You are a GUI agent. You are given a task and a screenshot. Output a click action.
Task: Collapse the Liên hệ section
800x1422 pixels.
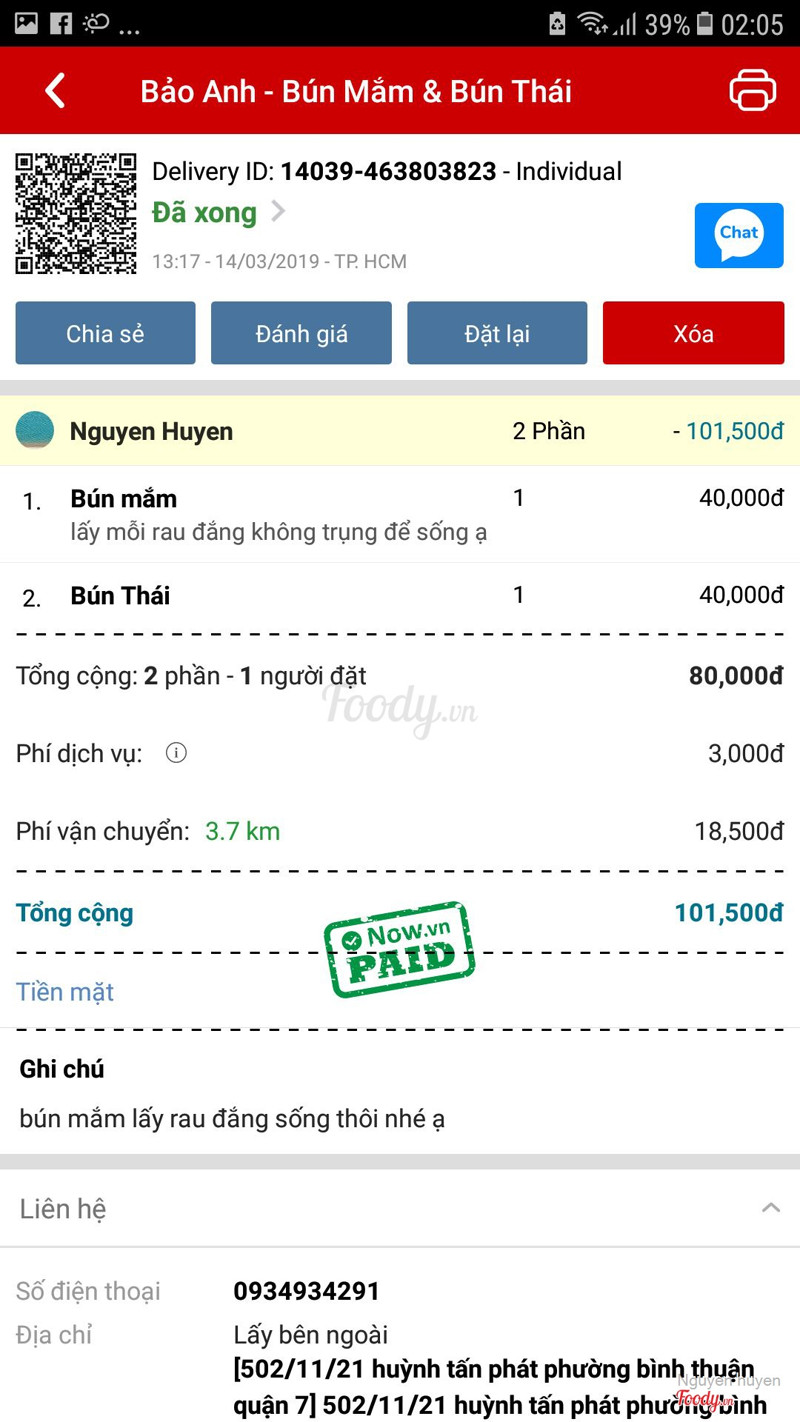pos(770,1208)
